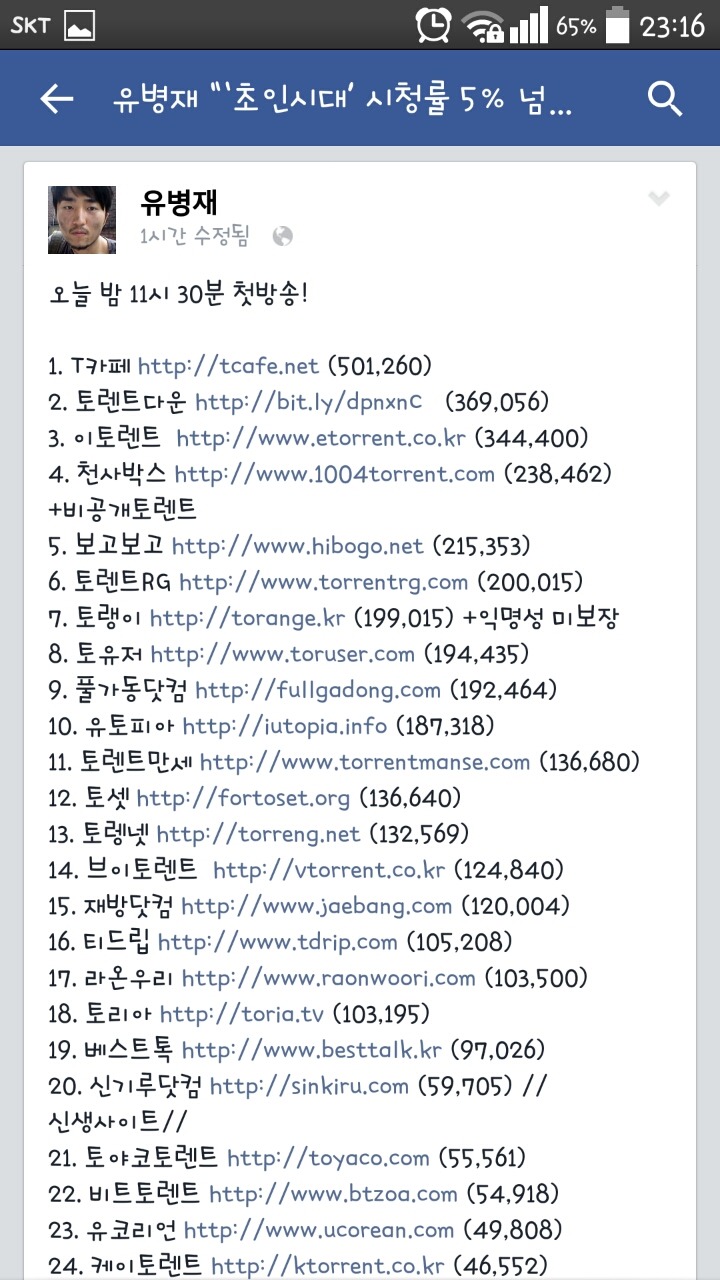The height and width of the screenshot is (1280, 720).
Task: Open http://www.torrentmanse.com link
Action: (x=365, y=762)
